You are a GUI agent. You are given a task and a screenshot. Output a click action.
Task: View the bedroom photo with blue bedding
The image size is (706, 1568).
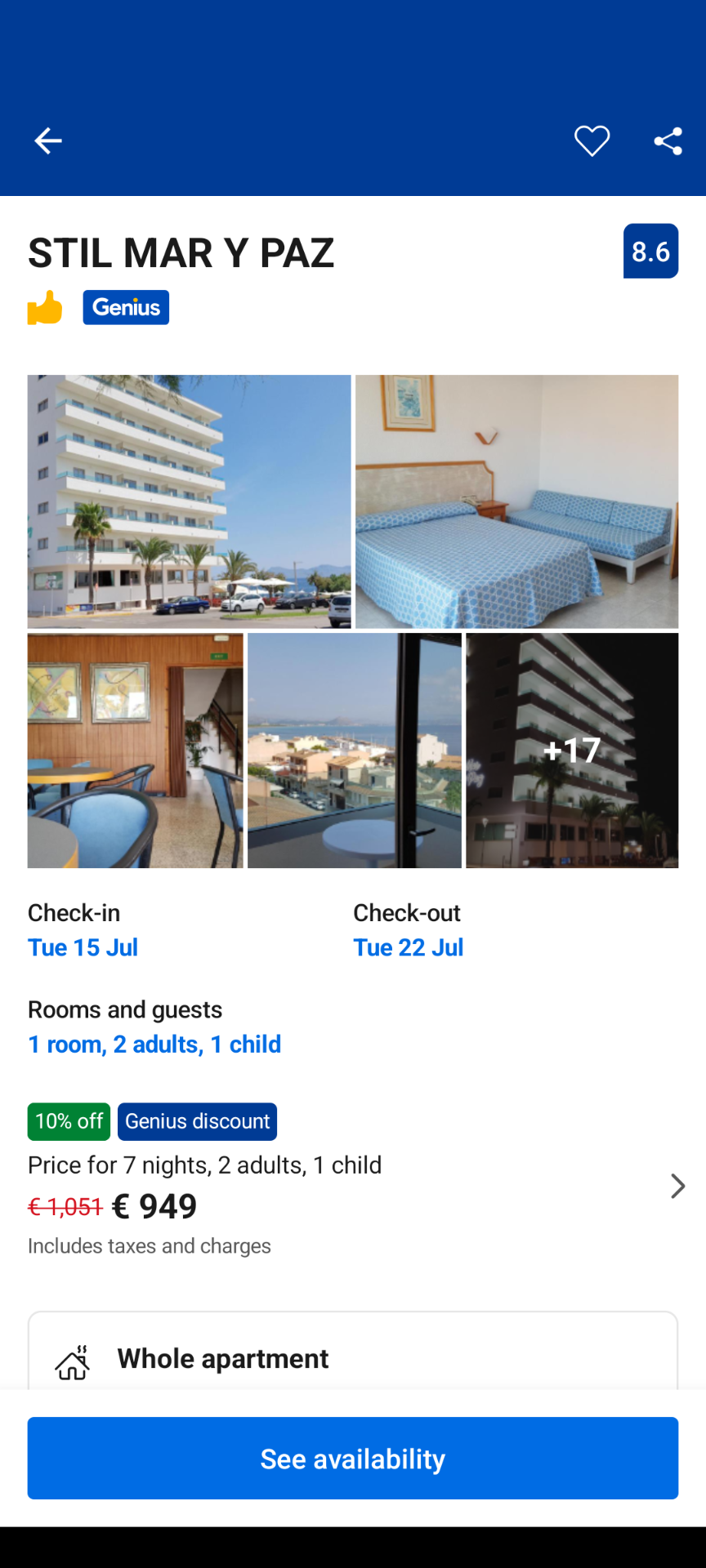[x=516, y=501]
